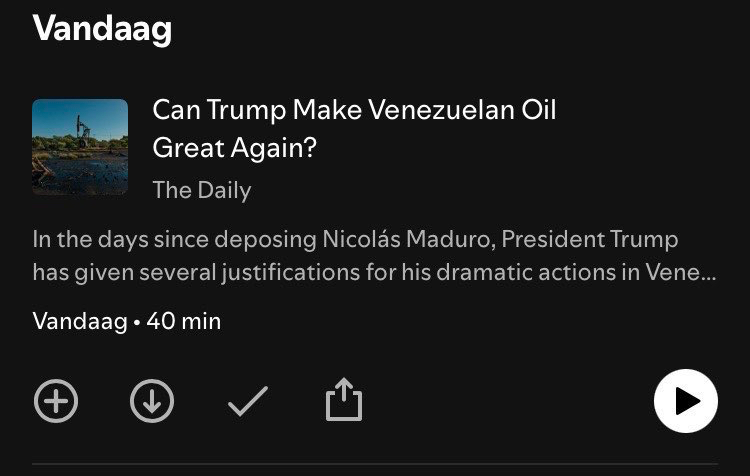This screenshot has height=476, width=750.
Task: Open the episode Can Trump Make Venezuelan Oil Great Again?
Action: click(x=354, y=126)
